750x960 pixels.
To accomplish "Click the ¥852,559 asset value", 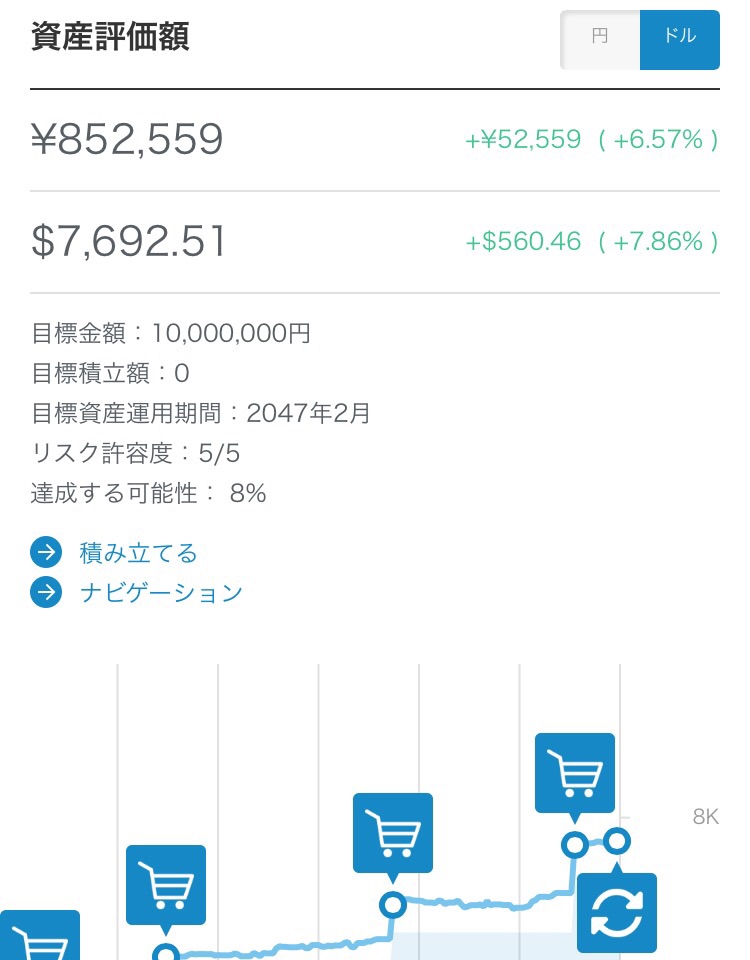I will coord(126,139).
